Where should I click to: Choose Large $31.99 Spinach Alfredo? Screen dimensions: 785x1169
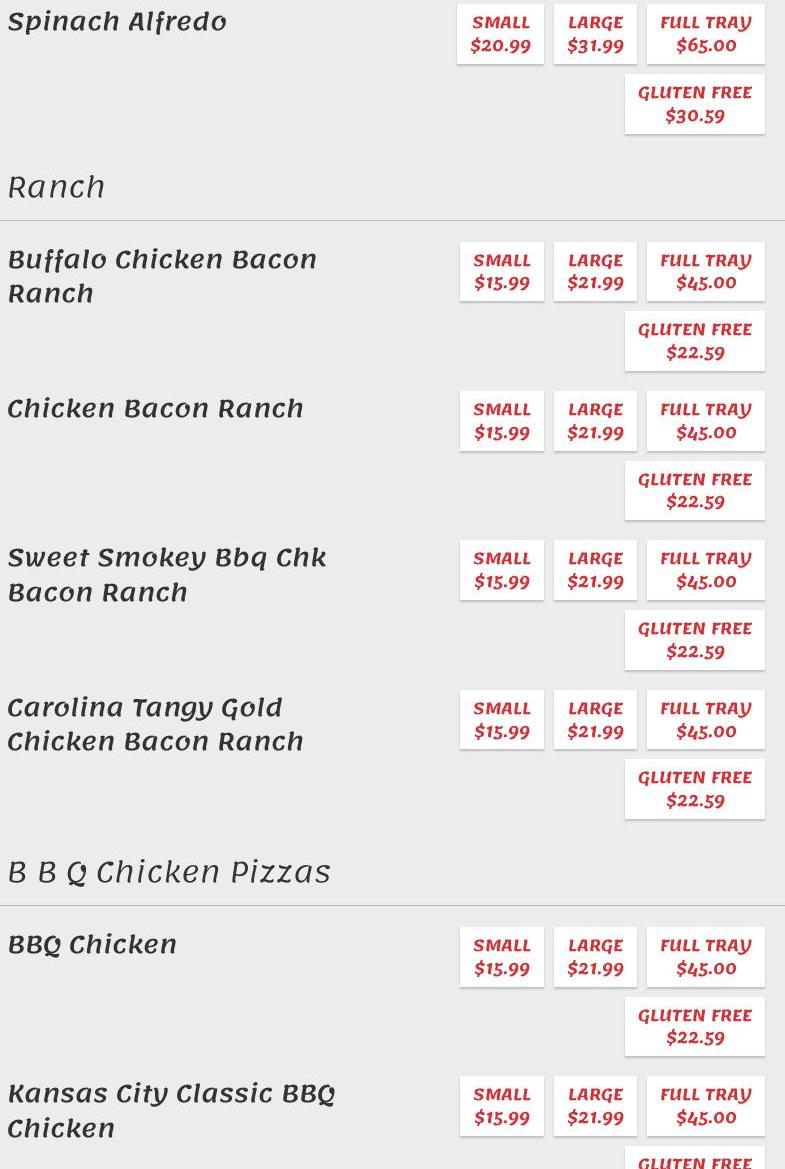coord(595,34)
